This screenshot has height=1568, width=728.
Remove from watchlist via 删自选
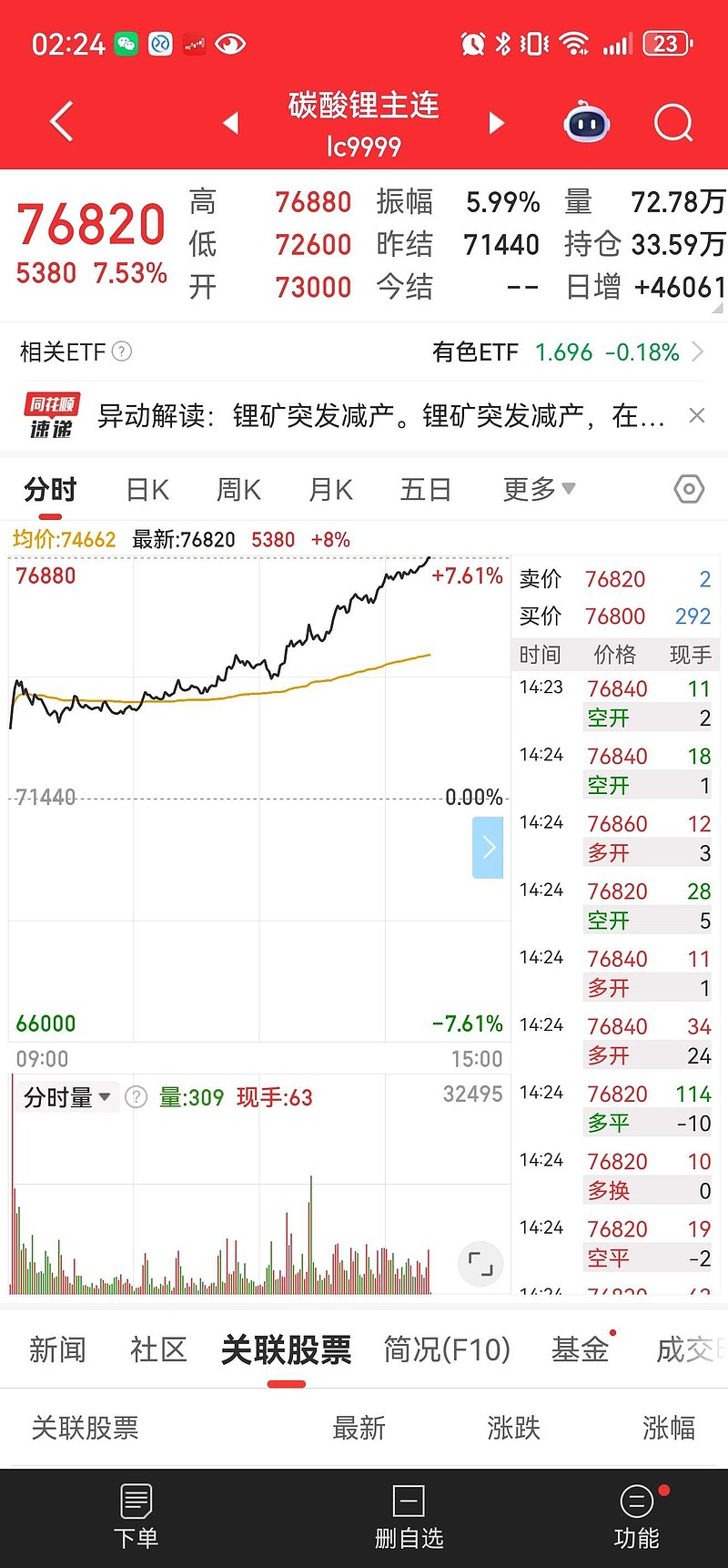pos(409,1515)
